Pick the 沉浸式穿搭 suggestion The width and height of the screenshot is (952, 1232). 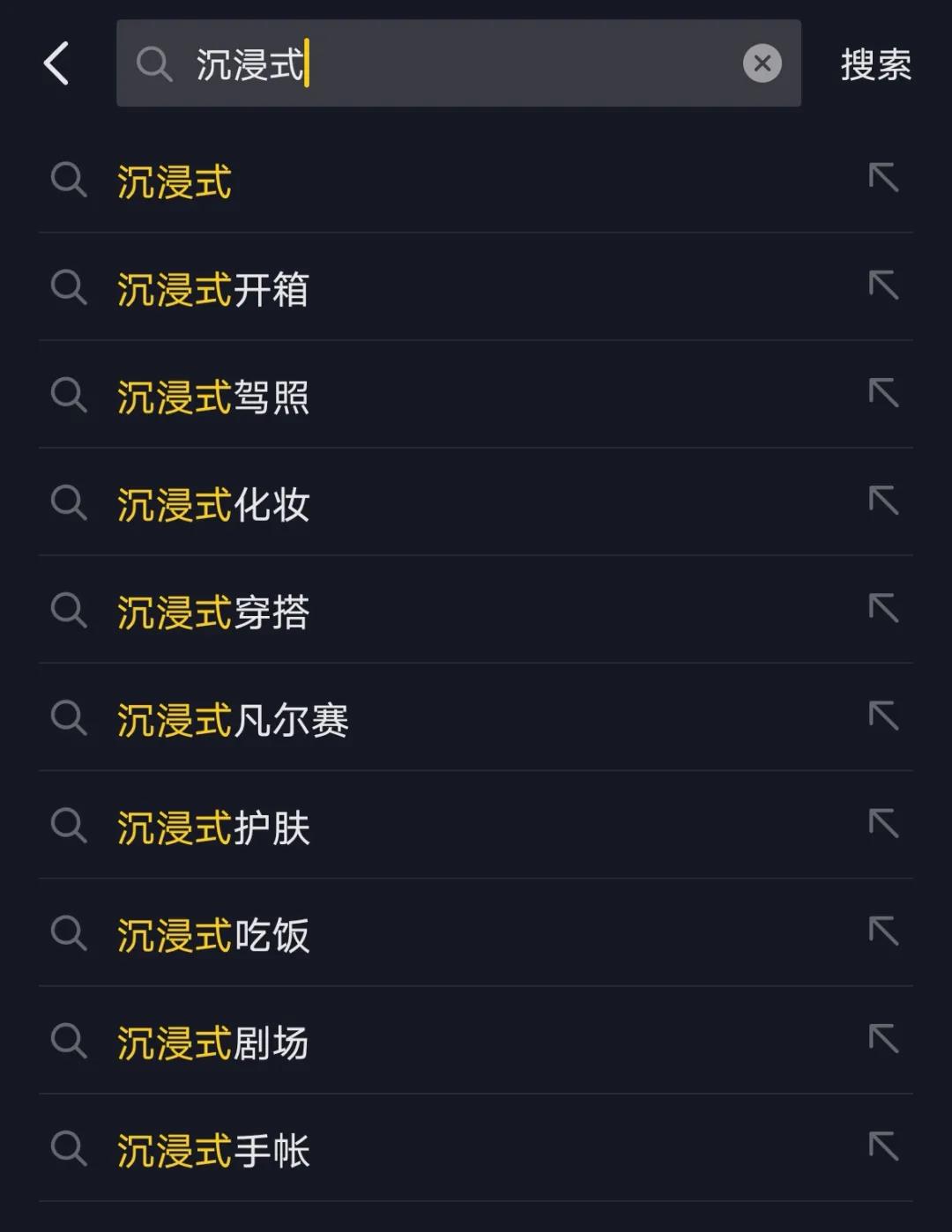click(x=212, y=612)
